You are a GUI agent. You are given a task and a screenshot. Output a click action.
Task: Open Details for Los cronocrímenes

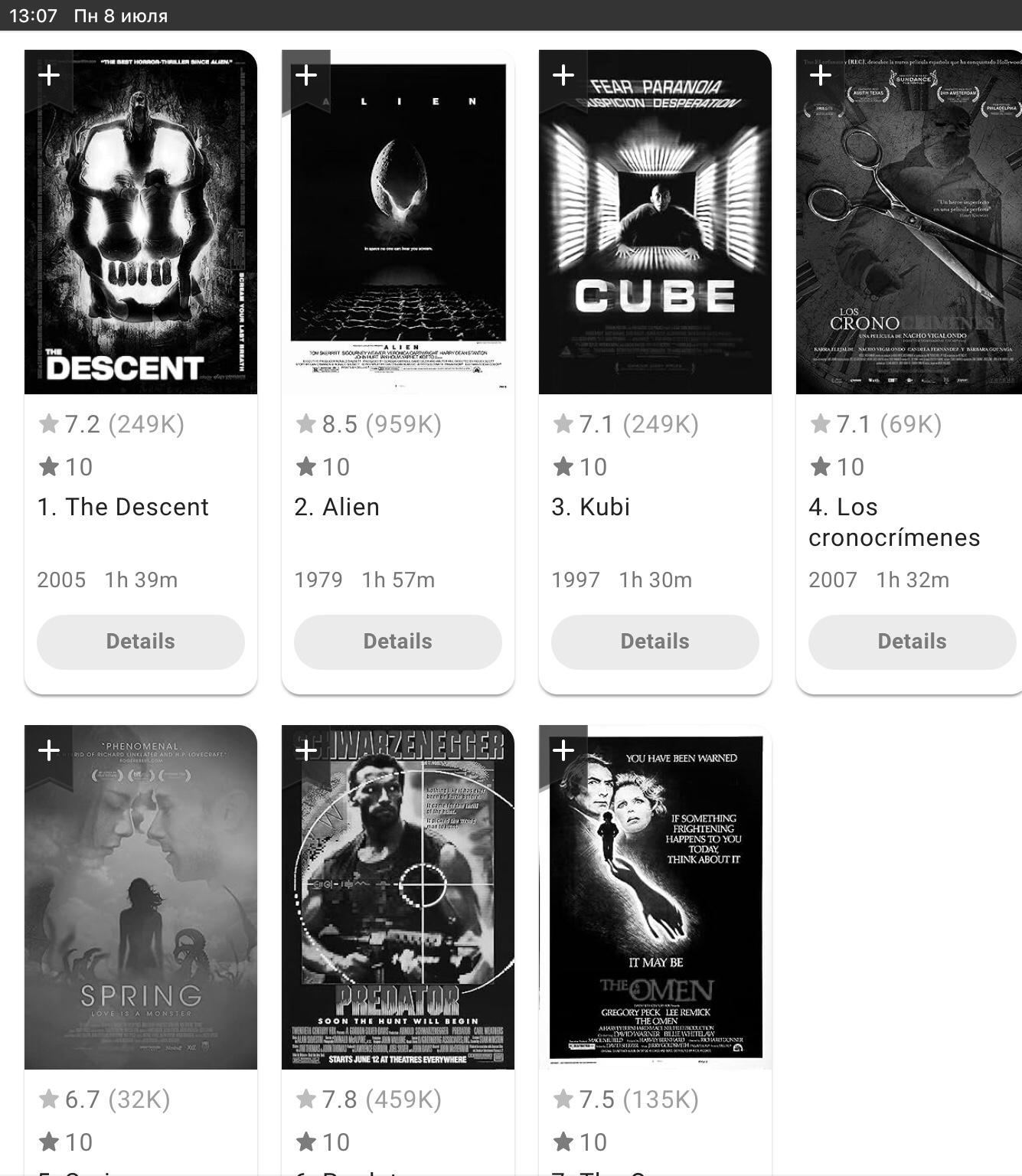point(911,642)
